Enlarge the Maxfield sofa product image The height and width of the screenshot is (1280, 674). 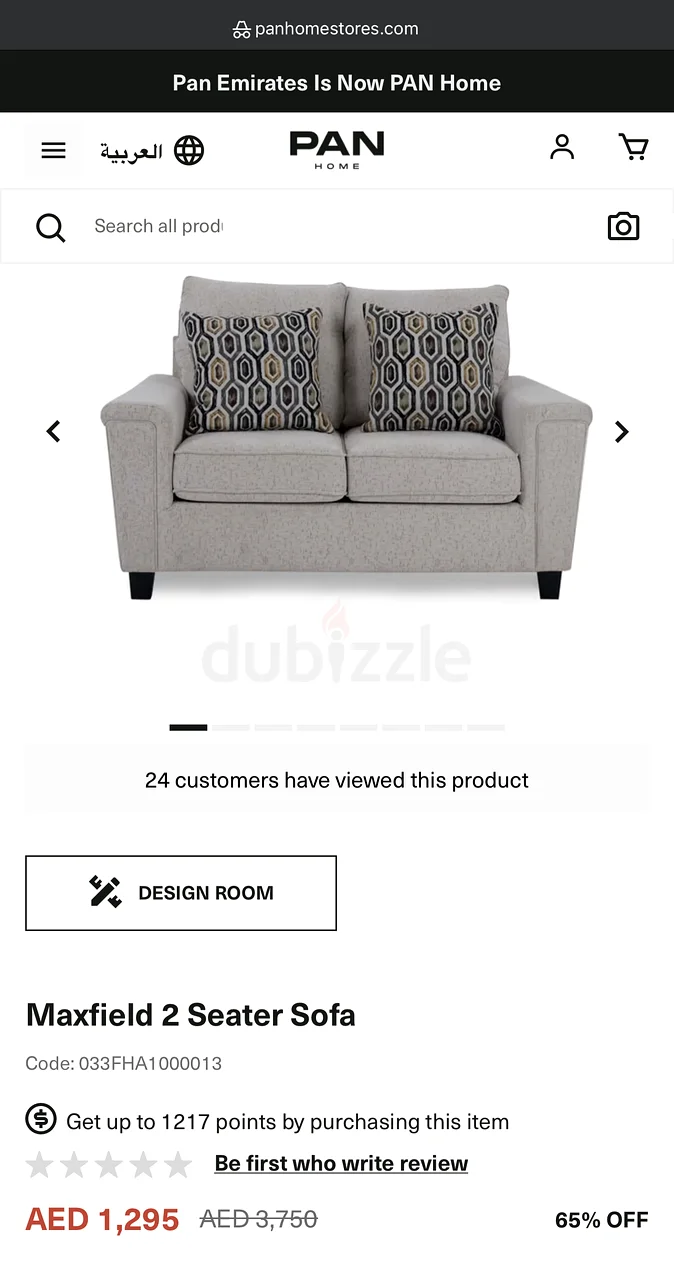(337, 440)
